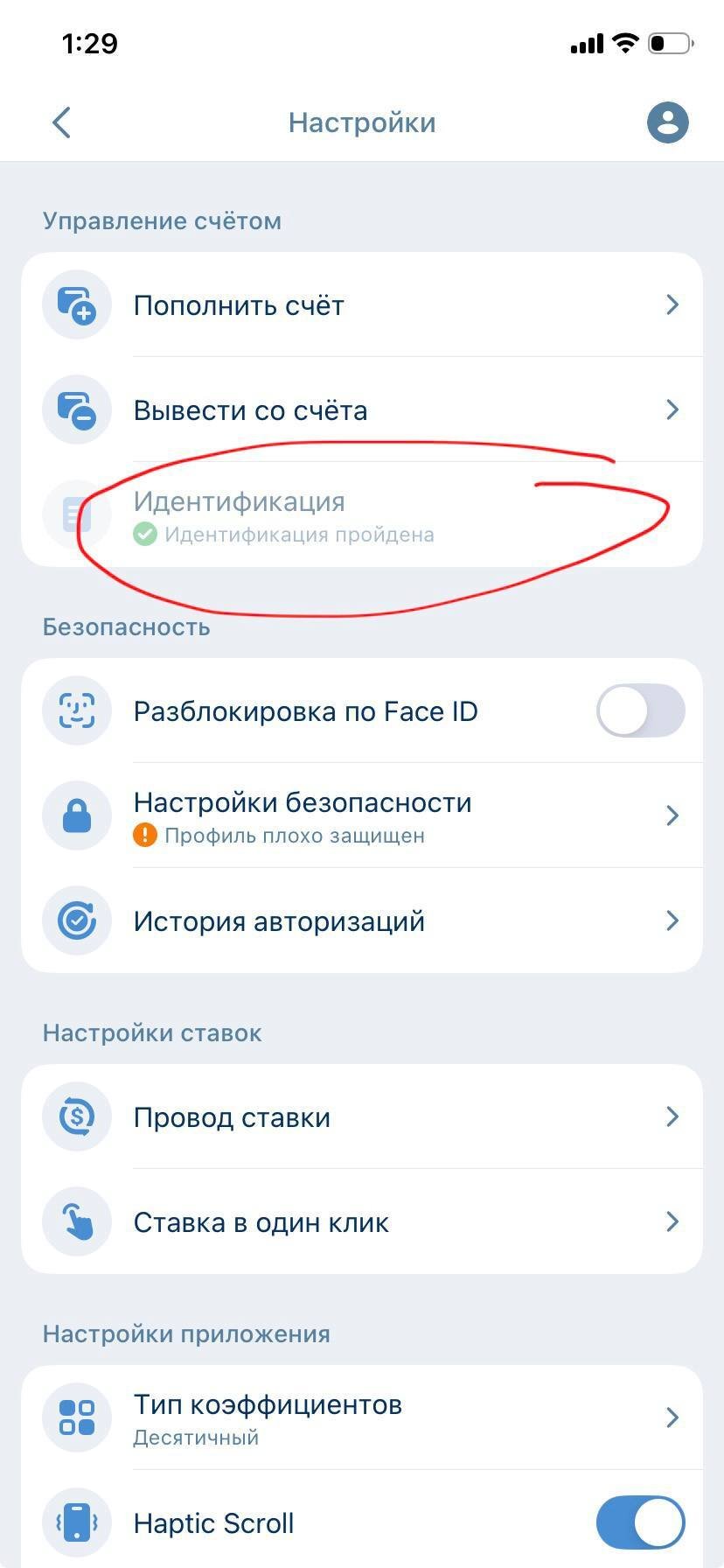Image resolution: width=724 pixels, height=1568 pixels.
Task: Enable Разблокировка по Face ID switch
Action: 640,711
